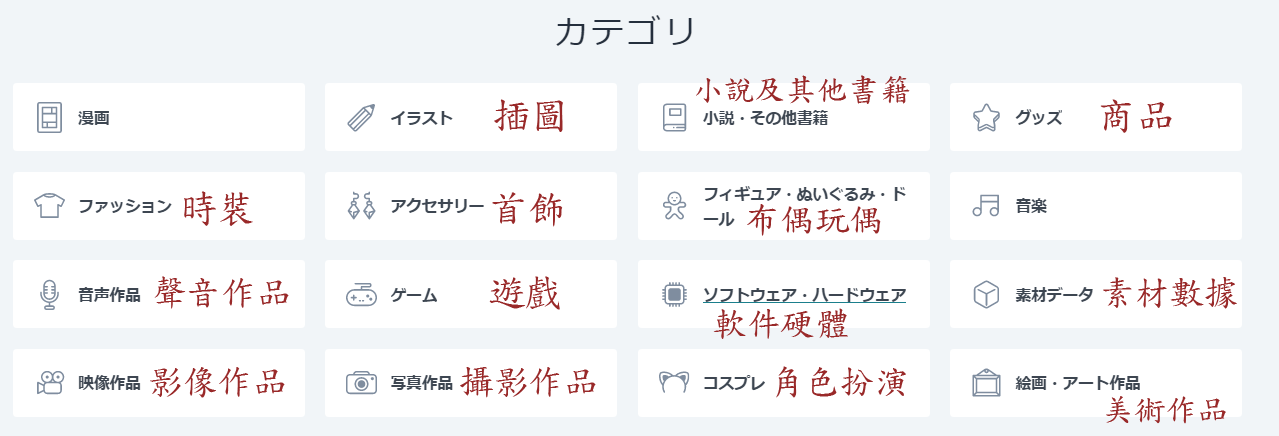Browse the 音楽 category
The height and width of the screenshot is (436, 1279).
pyautogui.click(x=1031, y=207)
